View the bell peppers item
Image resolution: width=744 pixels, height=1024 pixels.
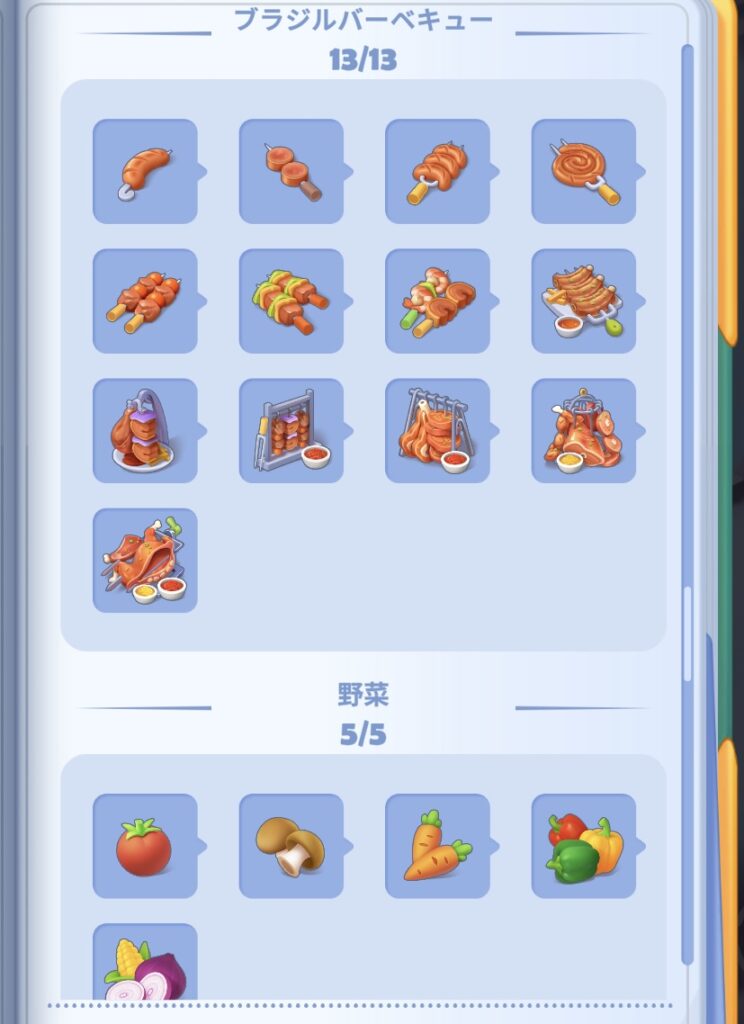(583, 846)
